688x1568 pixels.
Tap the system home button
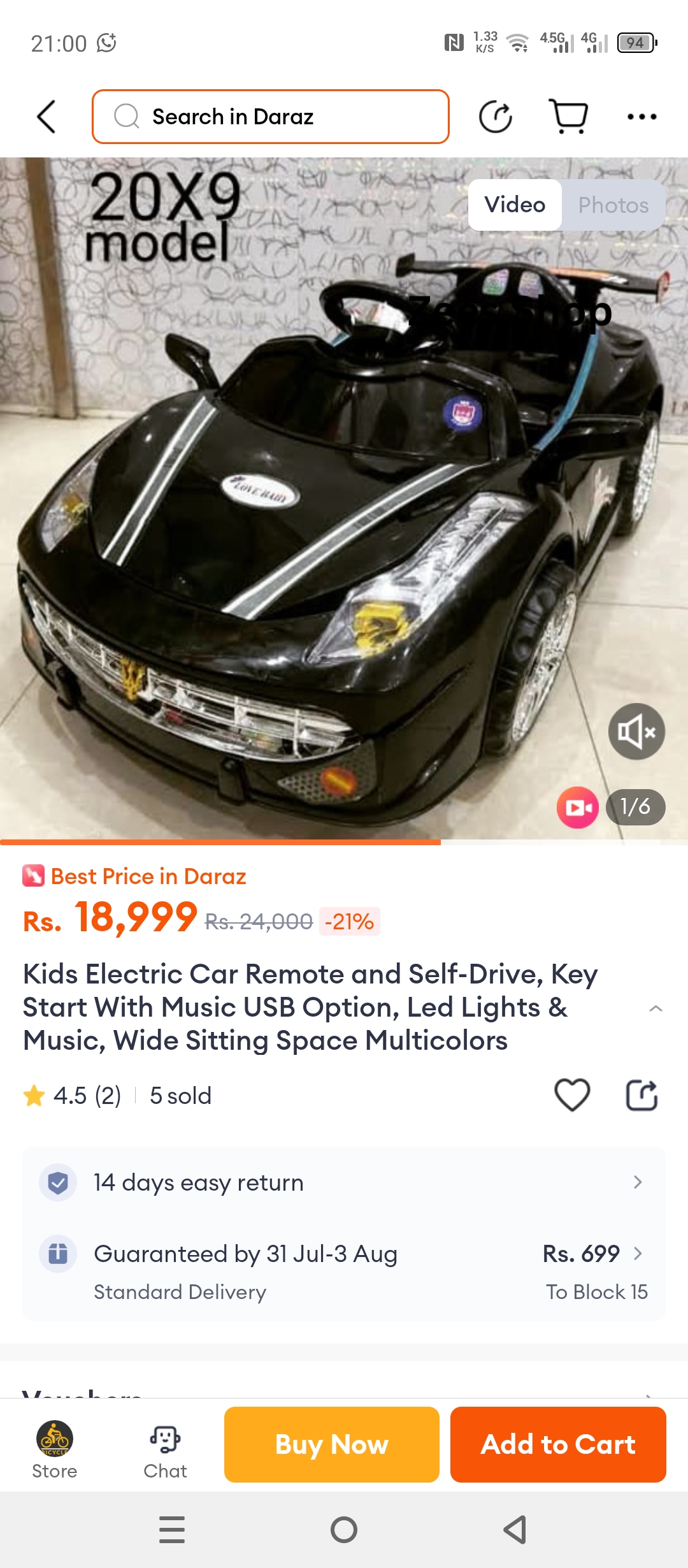344,1530
